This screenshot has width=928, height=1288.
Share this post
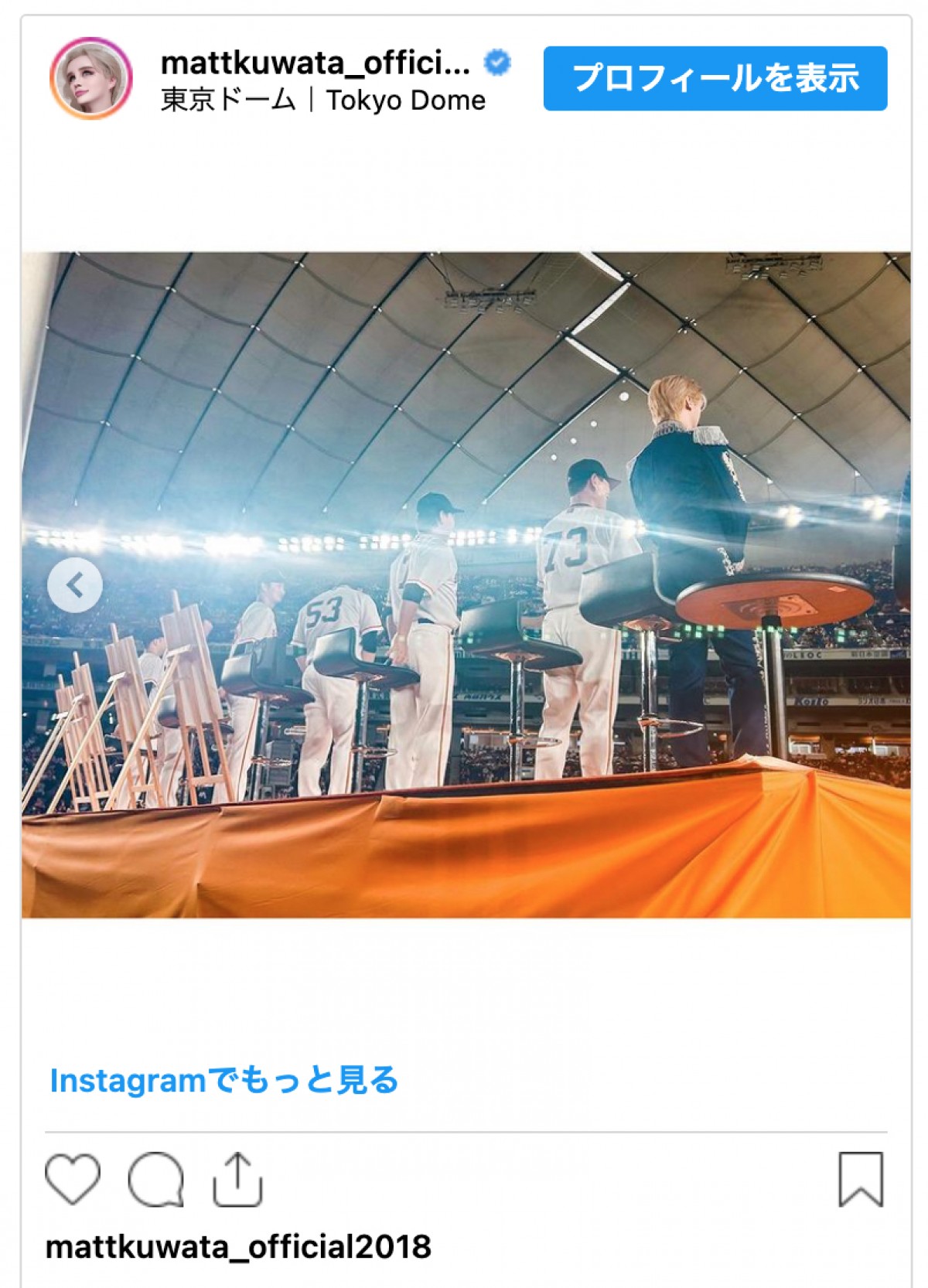(237, 1179)
